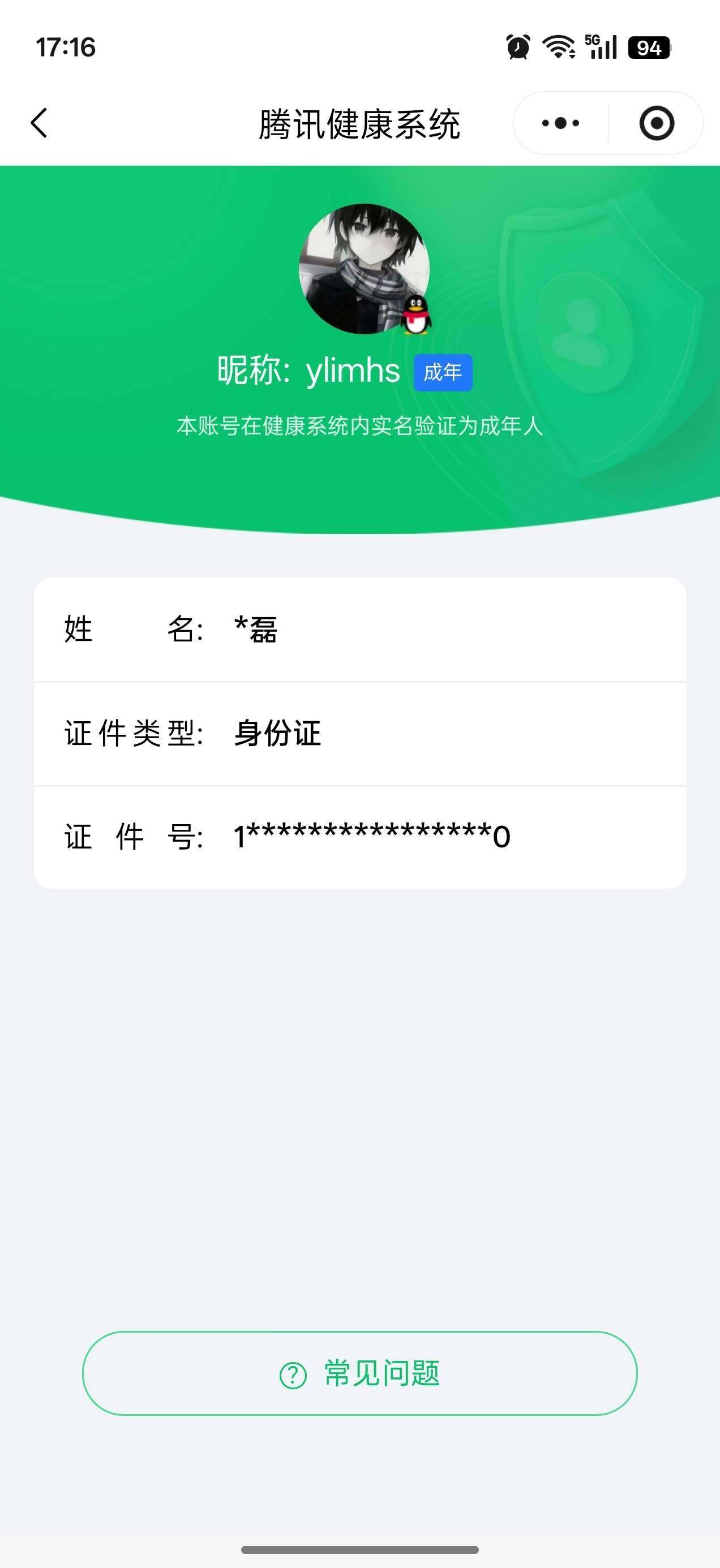
Task: Click the circular close capsule icon
Action: click(657, 123)
